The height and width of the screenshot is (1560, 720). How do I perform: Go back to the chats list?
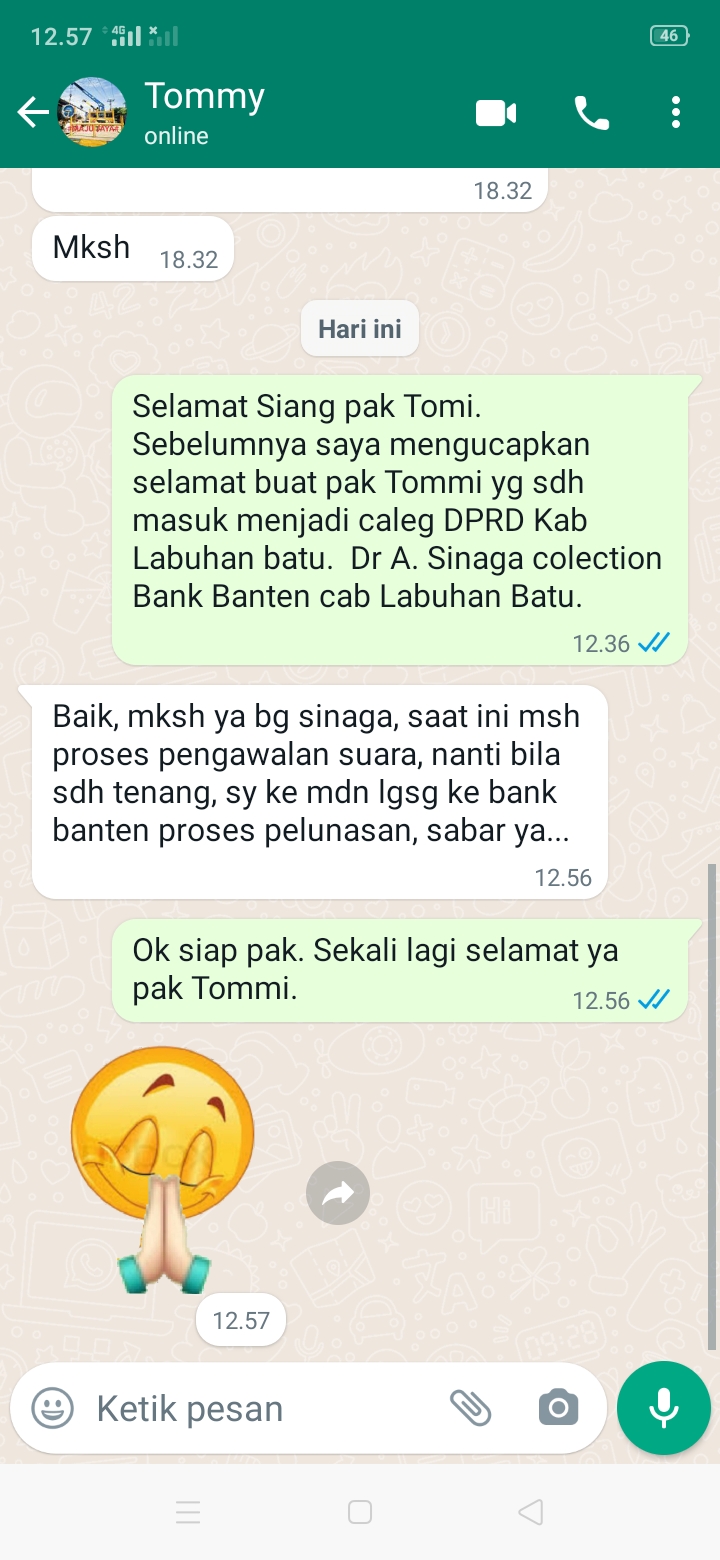(x=33, y=113)
